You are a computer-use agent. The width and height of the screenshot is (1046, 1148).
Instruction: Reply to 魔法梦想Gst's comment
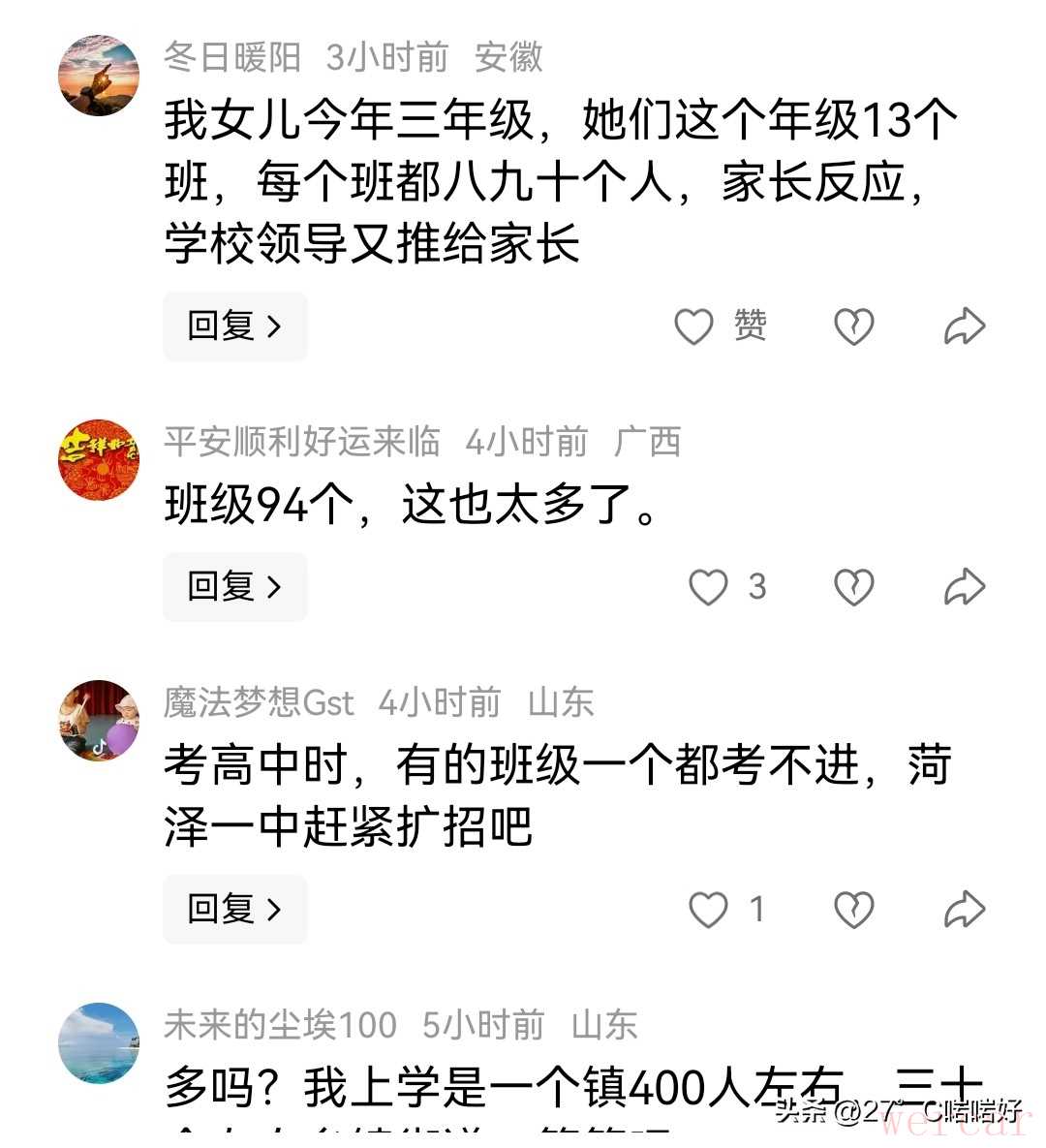pos(234,910)
